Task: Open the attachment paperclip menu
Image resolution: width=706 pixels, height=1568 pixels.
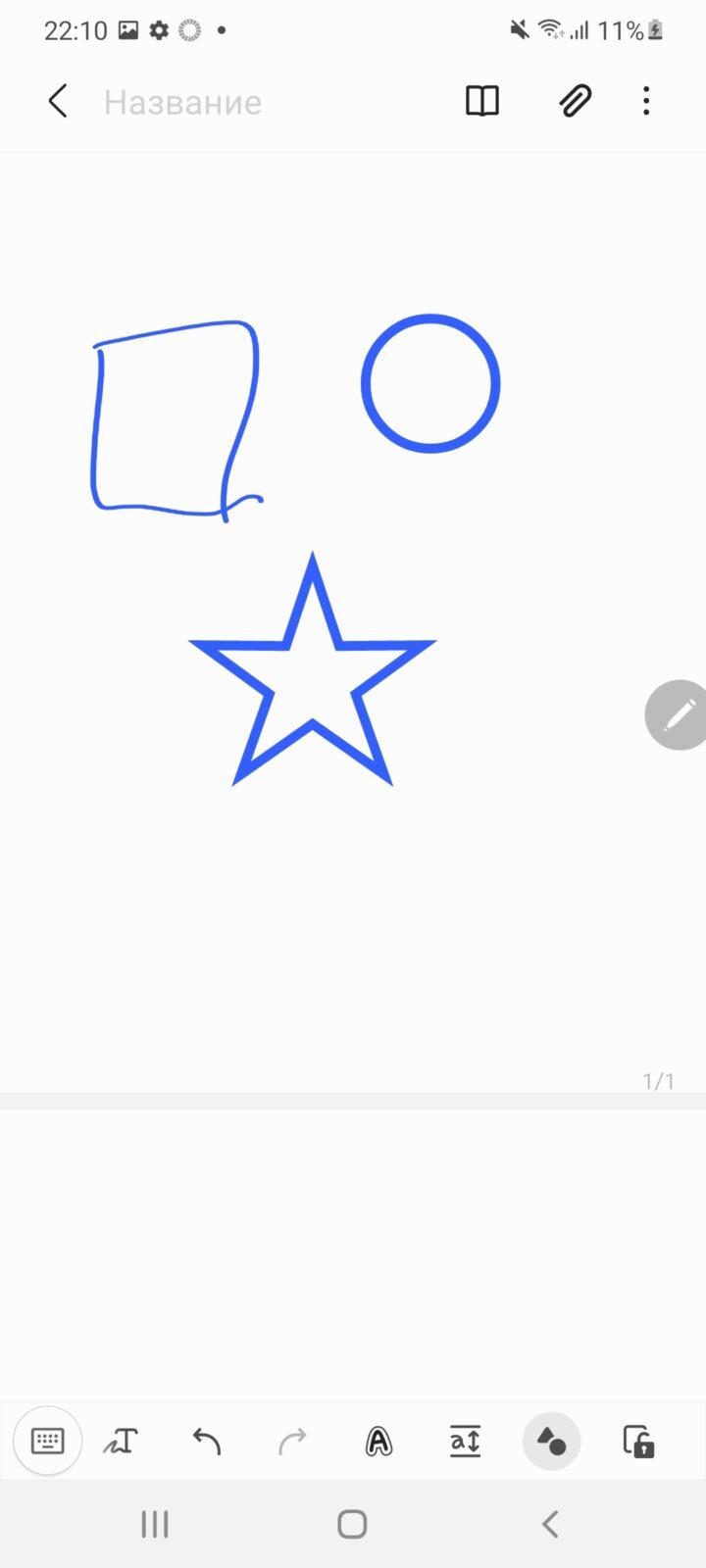Action: [575, 101]
